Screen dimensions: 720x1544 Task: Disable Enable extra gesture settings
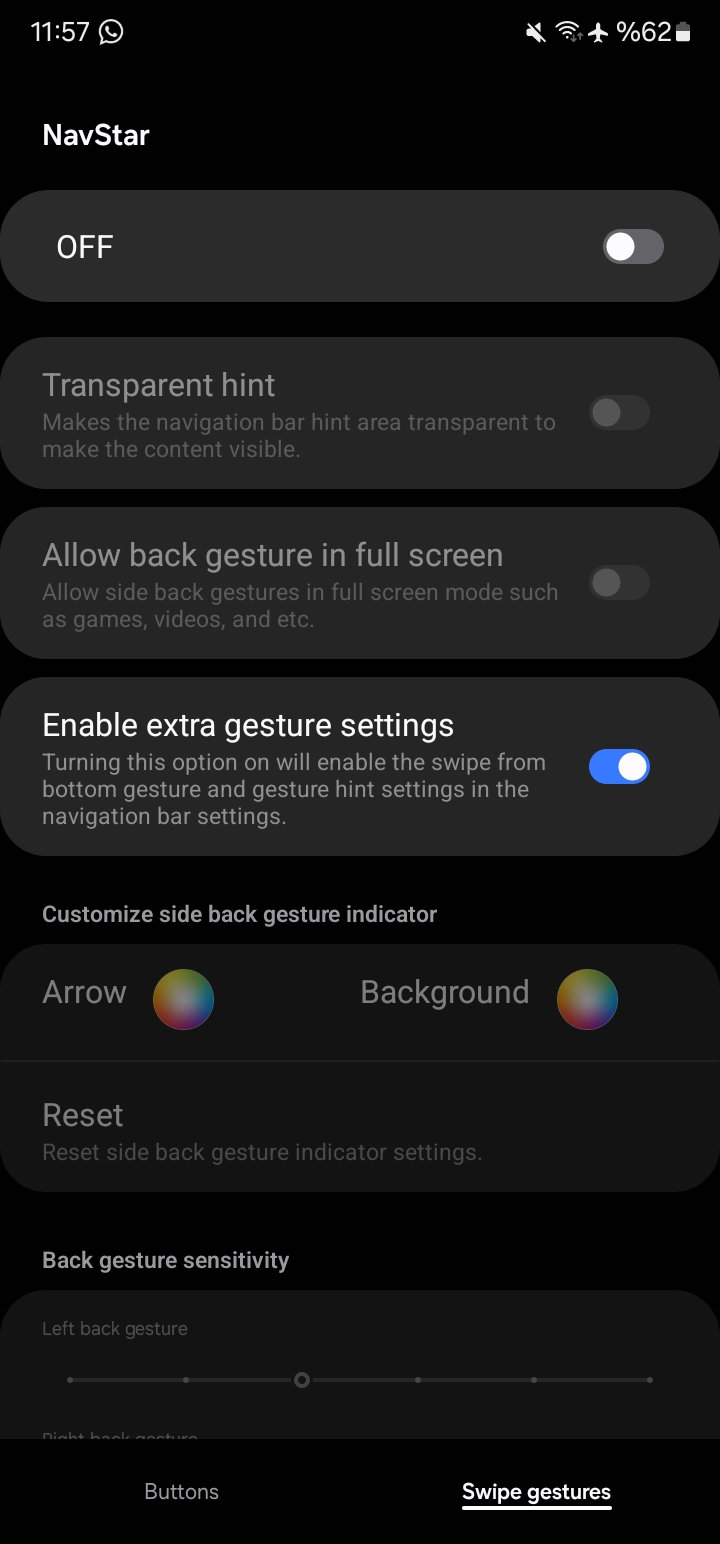(619, 767)
